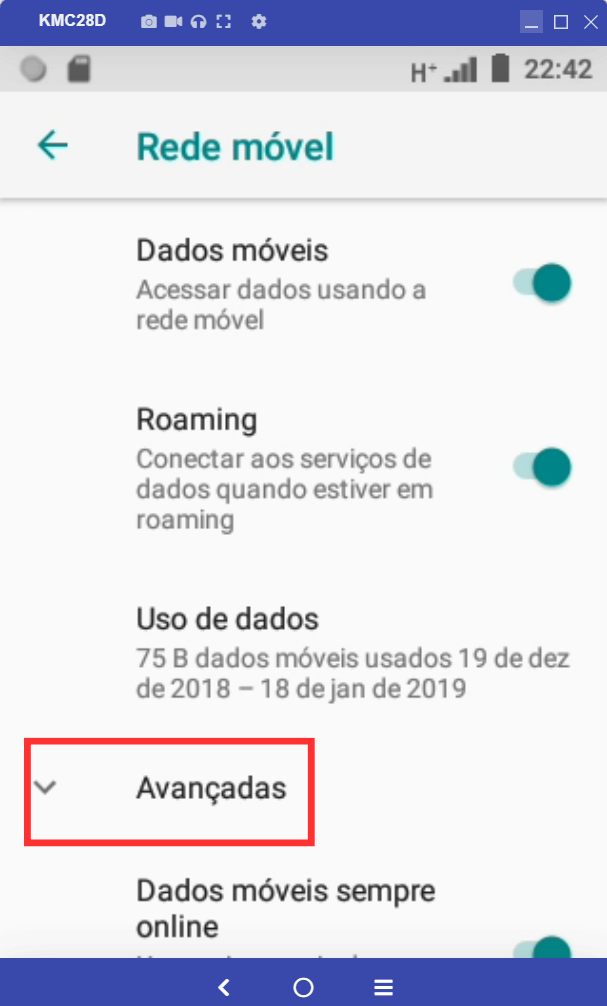The height and width of the screenshot is (1006, 607).
Task: Tap the emulator camera screenshot icon
Action: point(148,22)
